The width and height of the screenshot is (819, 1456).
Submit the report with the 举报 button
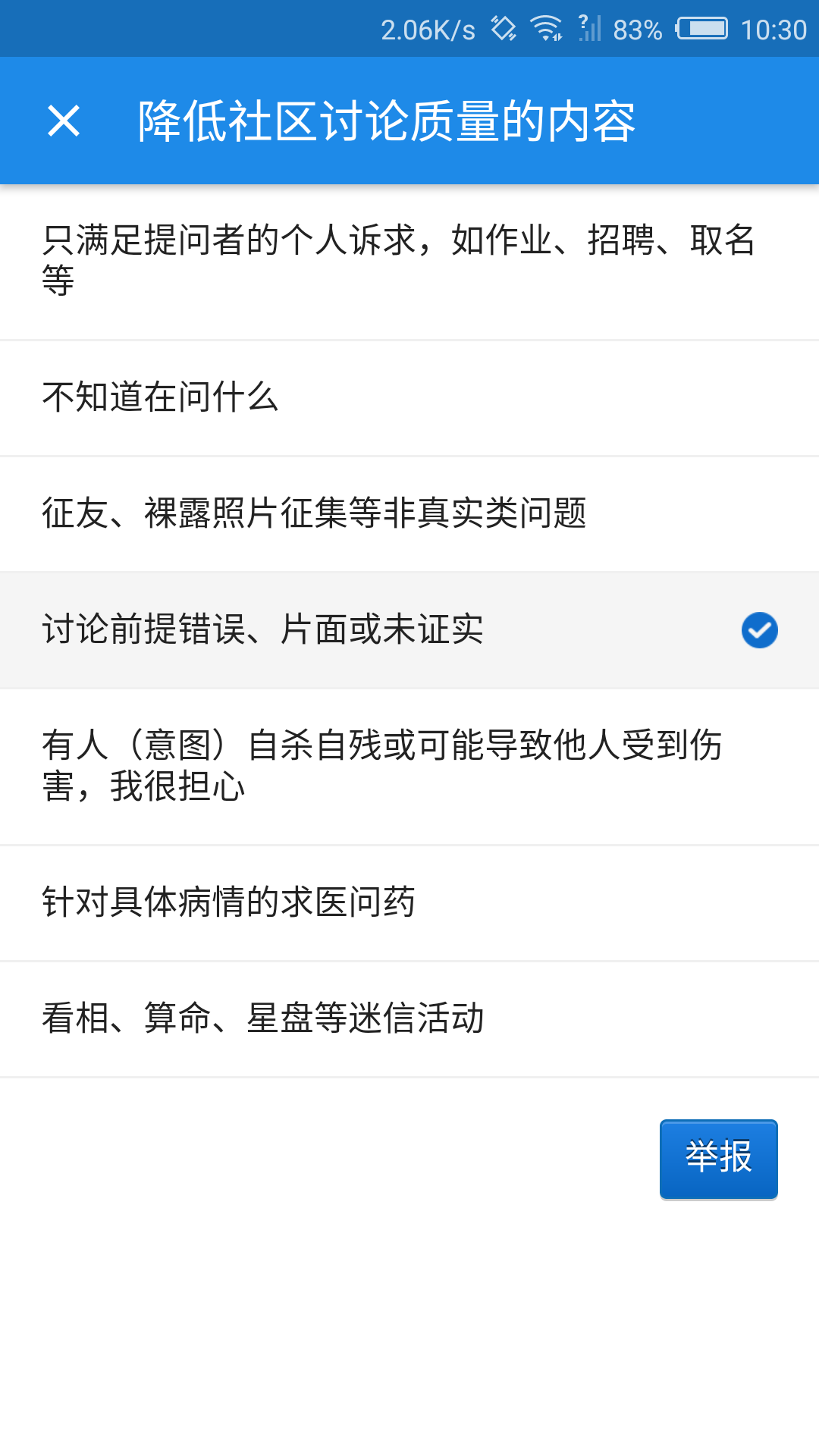[x=717, y=1159]
